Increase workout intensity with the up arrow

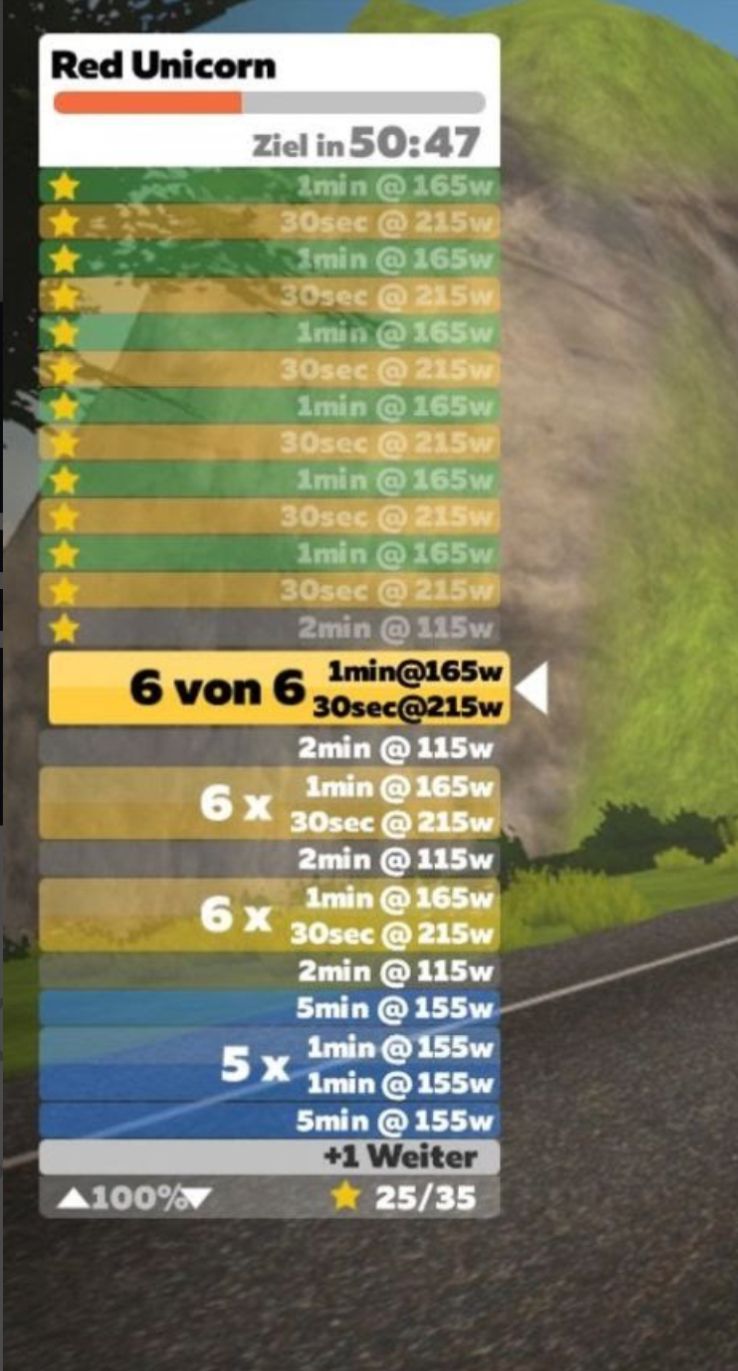pos(72,1198)
